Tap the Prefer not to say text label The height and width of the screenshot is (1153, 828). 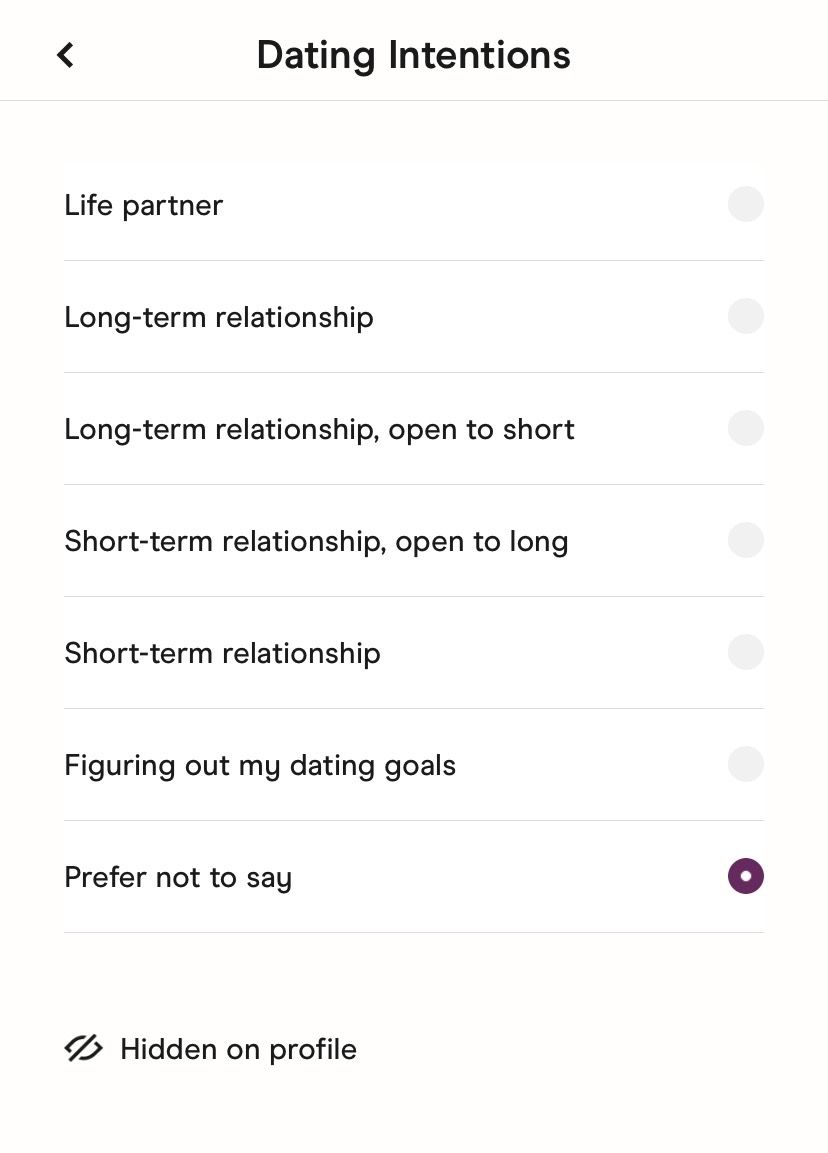point(178,876)
